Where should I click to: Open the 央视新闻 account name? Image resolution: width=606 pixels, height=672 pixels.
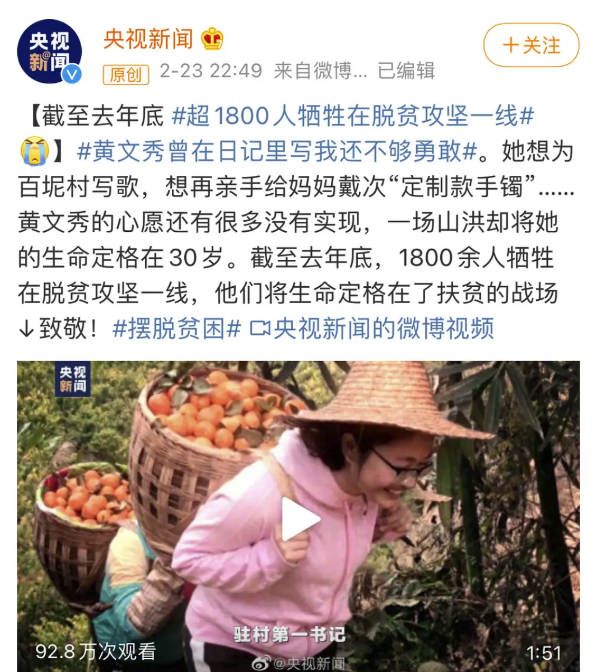click(x=148, y=39)
